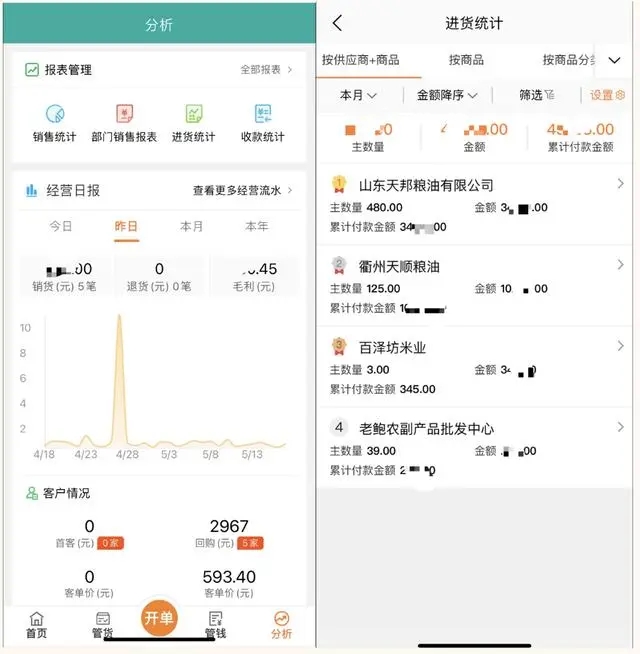Select the 按供应商+商品 tab

tap(360, 60)
